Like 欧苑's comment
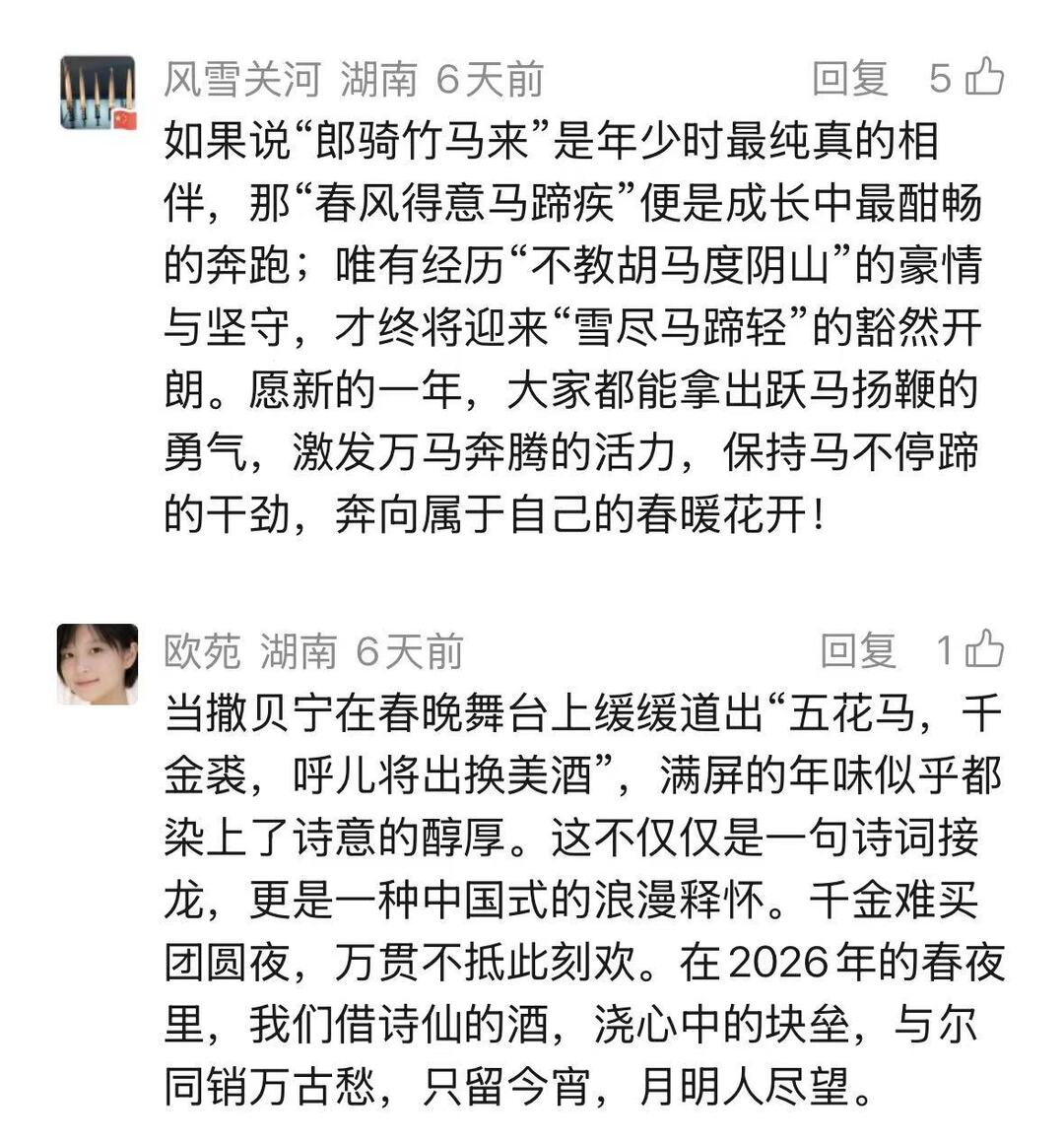 984,649
